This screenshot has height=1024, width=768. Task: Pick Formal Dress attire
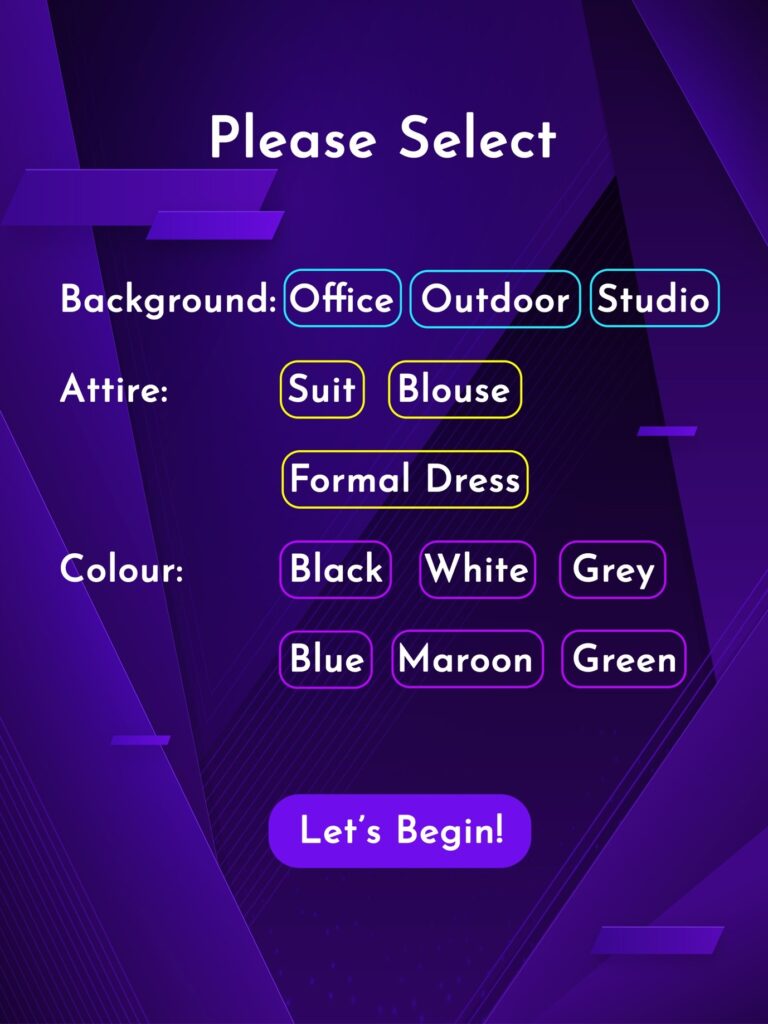(404, 479)
